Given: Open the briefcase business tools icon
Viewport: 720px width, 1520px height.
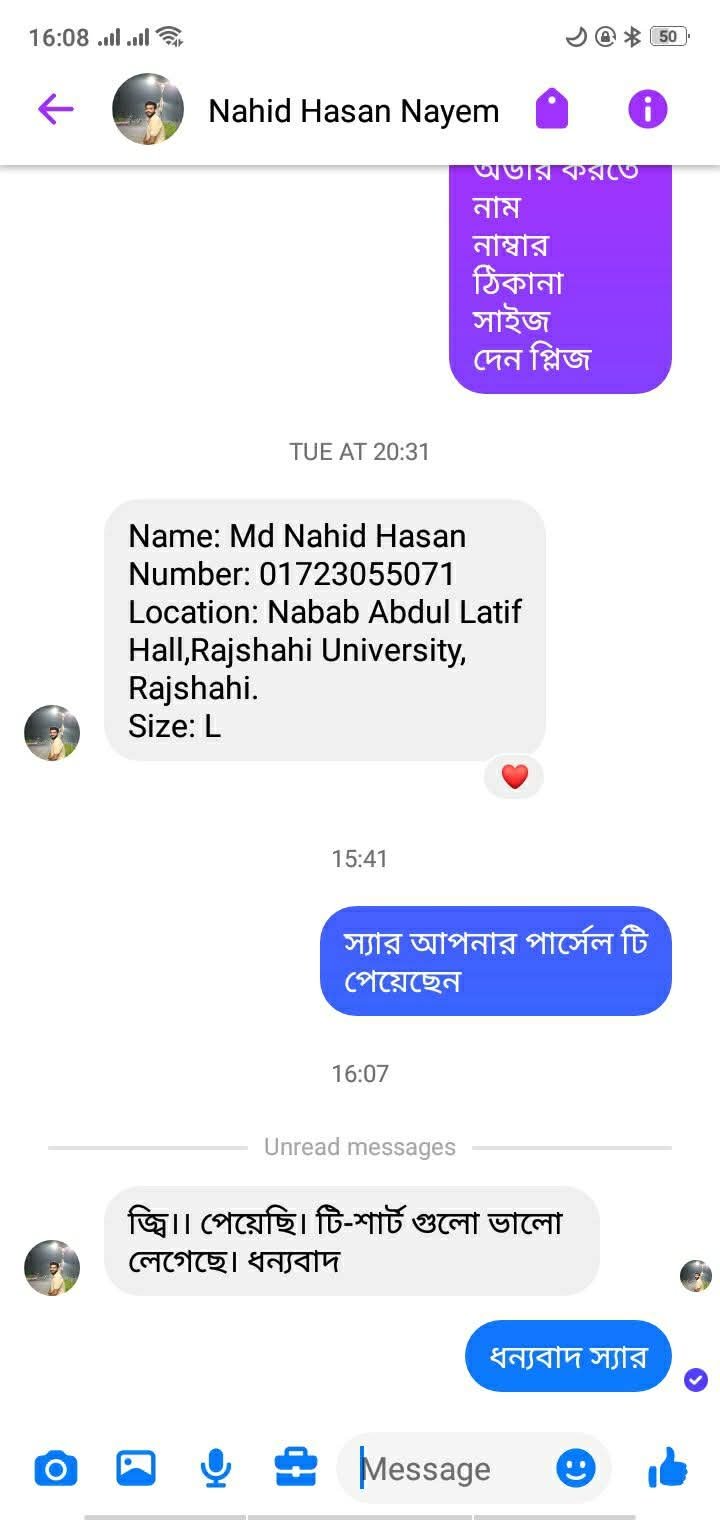Looking at the screenshot, I should (296, 1467).
